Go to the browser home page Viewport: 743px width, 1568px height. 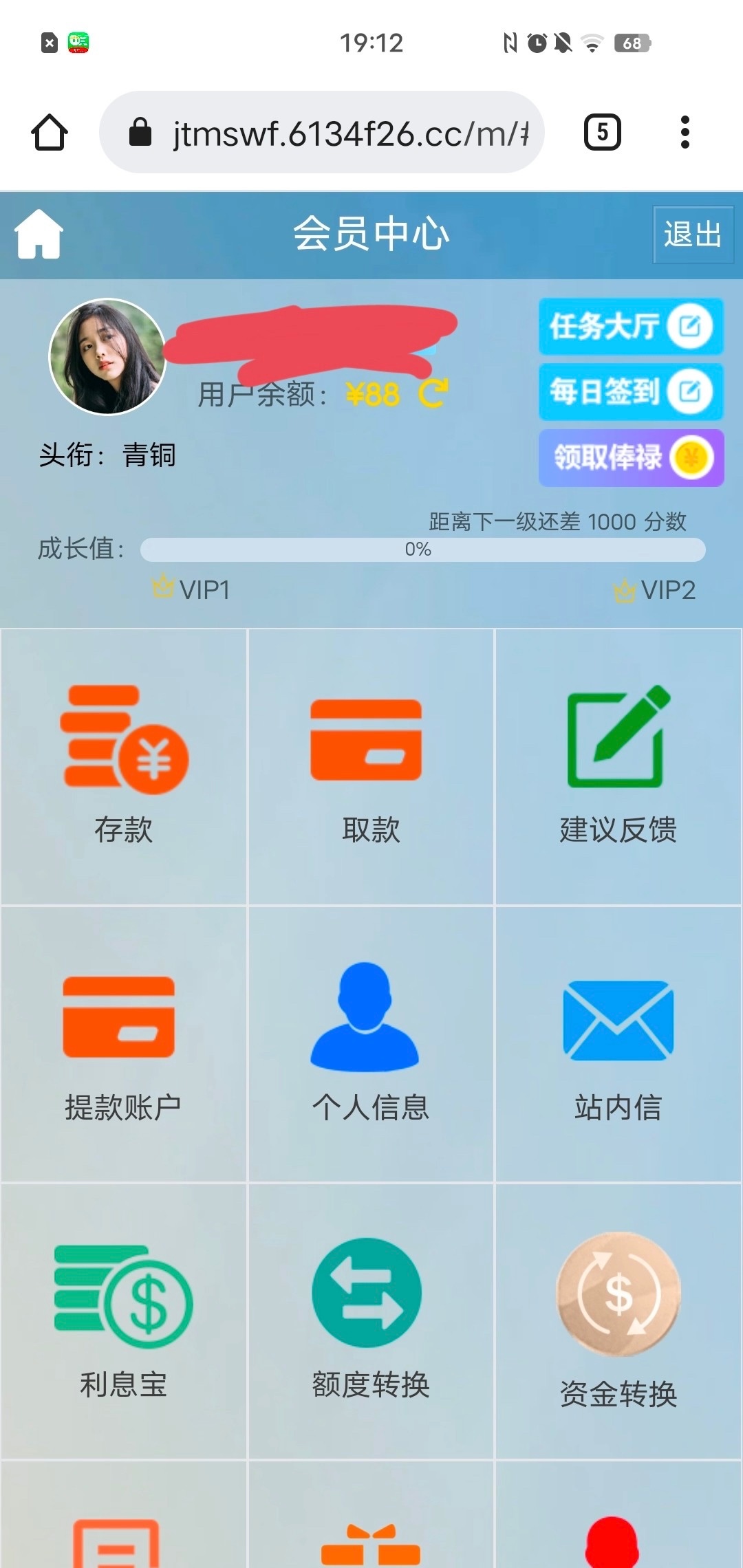tap(50, 132)
